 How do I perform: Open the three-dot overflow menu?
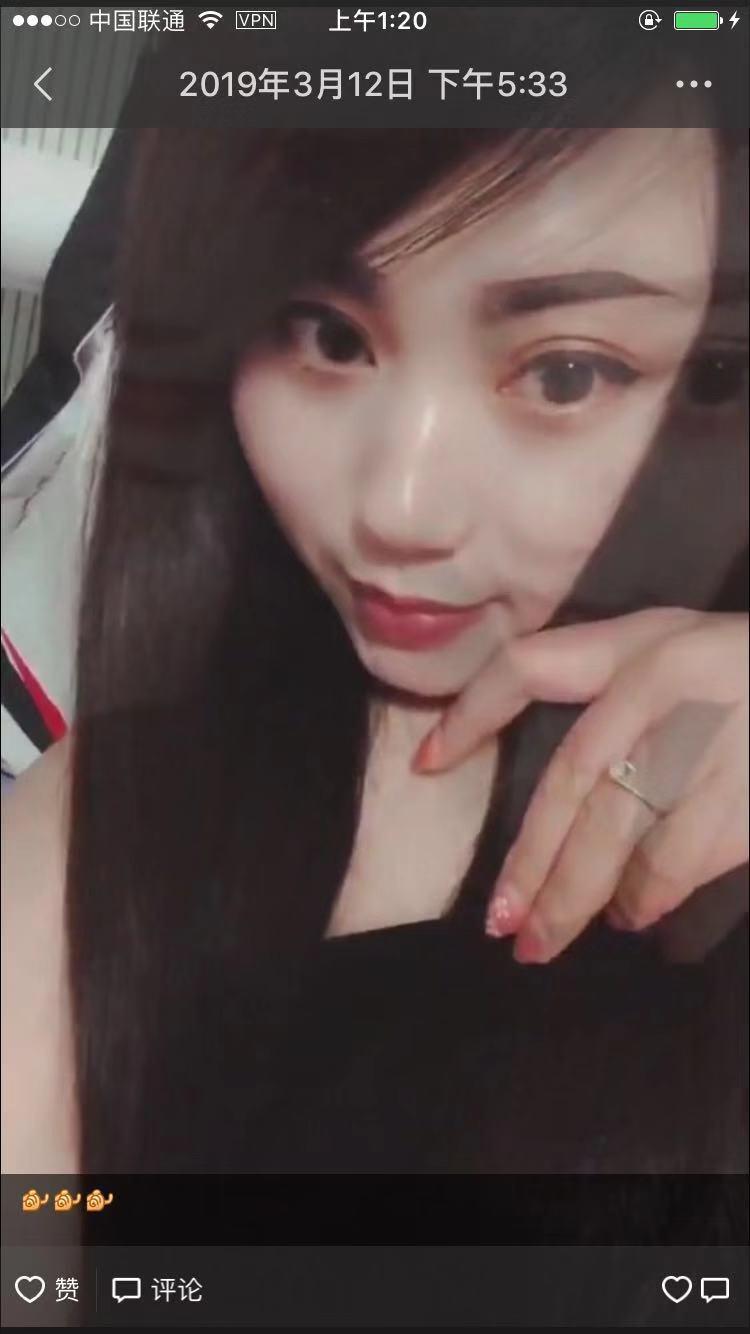point(693,85)
